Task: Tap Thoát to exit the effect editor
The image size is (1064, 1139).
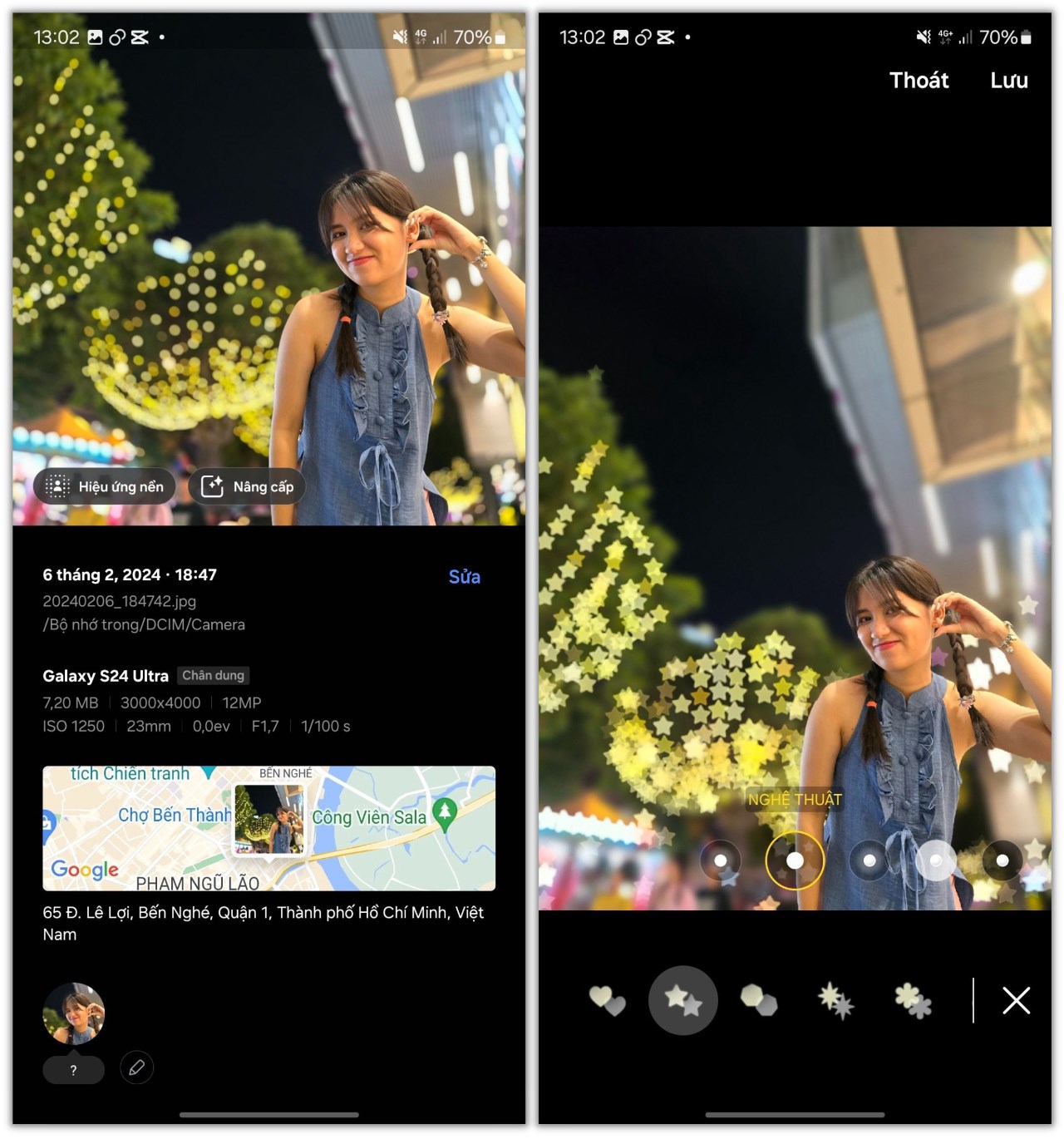Action: 919,81
